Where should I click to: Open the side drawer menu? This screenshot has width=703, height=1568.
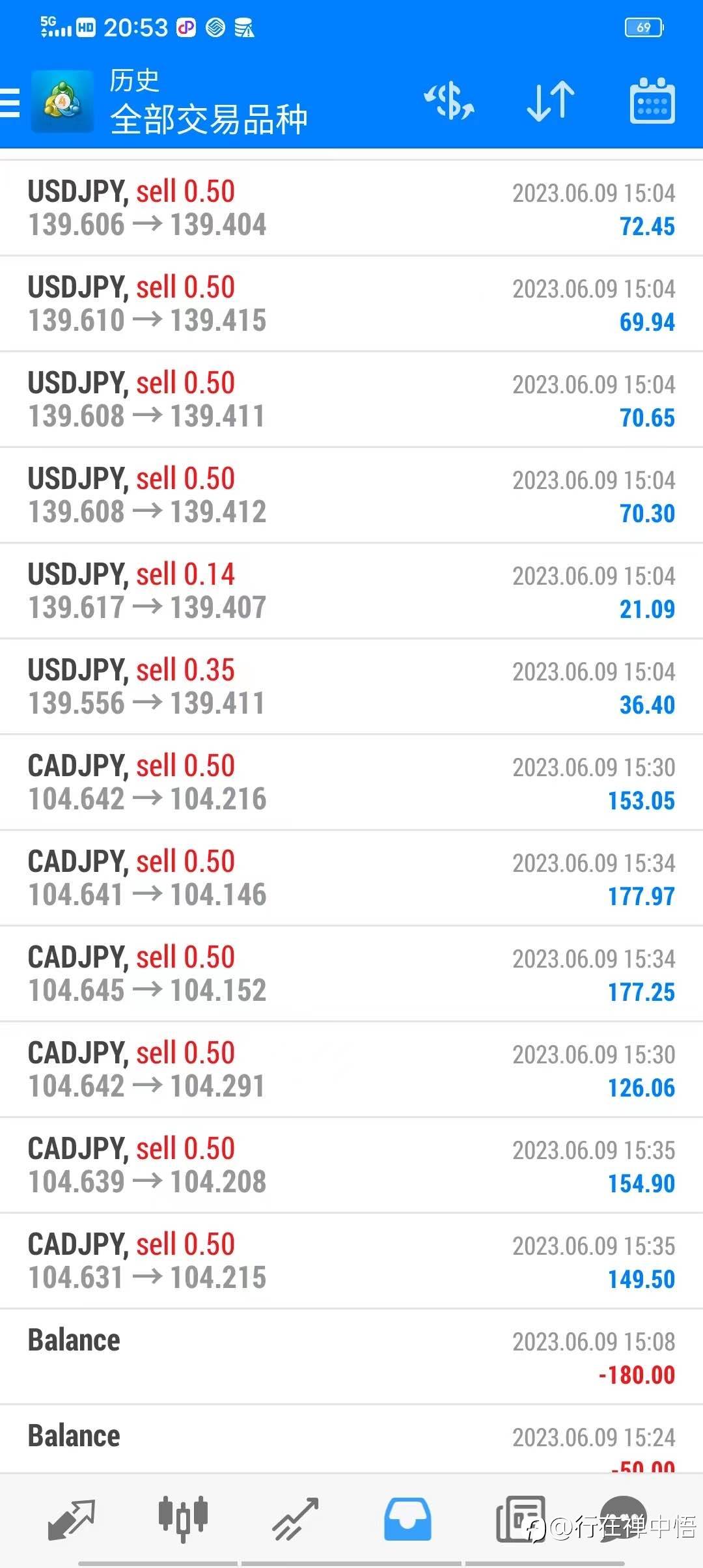pos(10,103)
